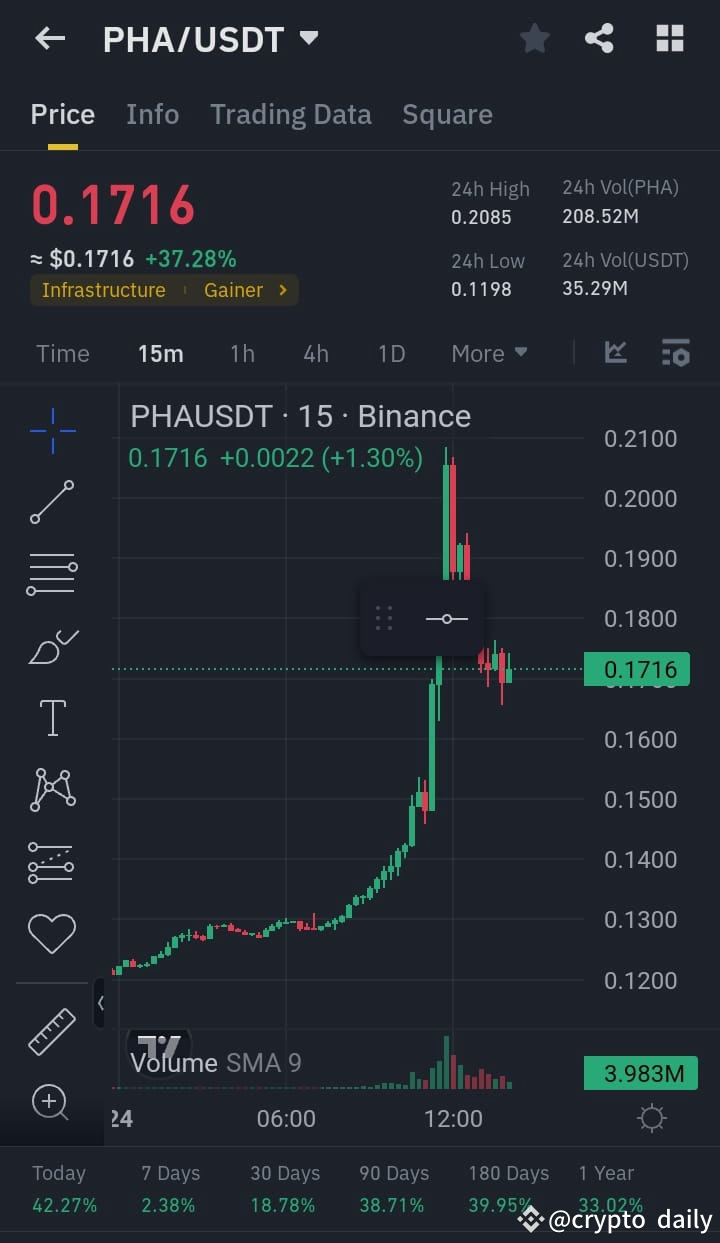Collapse the drawing toolbar with the chevron
This screenshot has height=1243, width=720.
tap(98, 1003)
